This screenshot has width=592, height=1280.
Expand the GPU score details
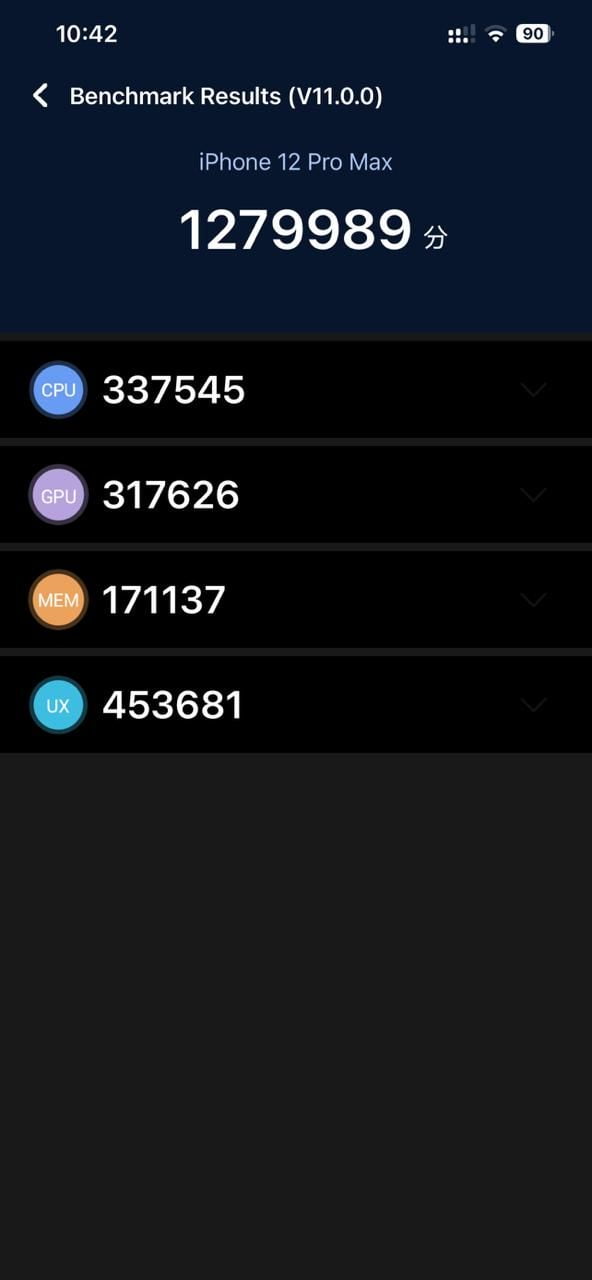[x=534, y=495]
